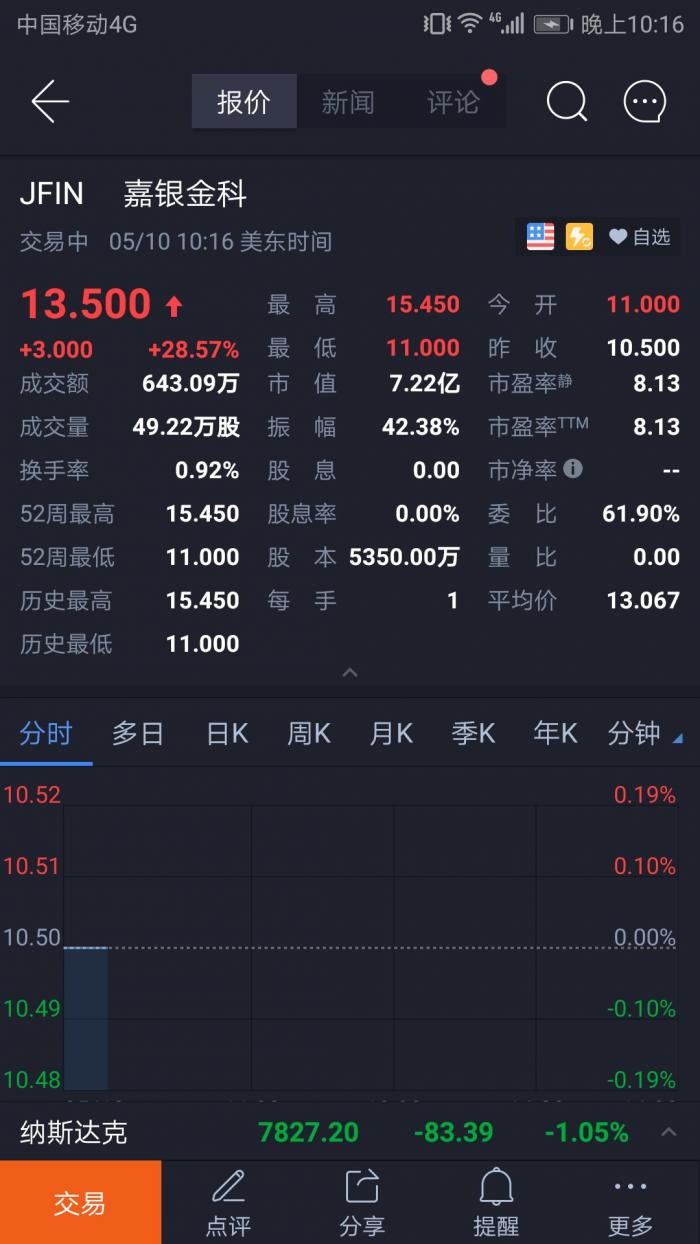Collapse the quote details with the chevron
The image size is (700, 1244).
tap(350, 673)
